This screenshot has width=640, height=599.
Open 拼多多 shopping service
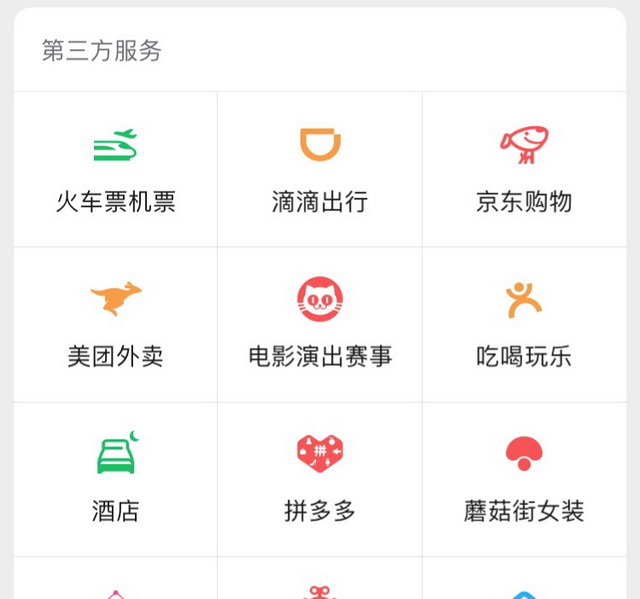(x=320, y=479)
